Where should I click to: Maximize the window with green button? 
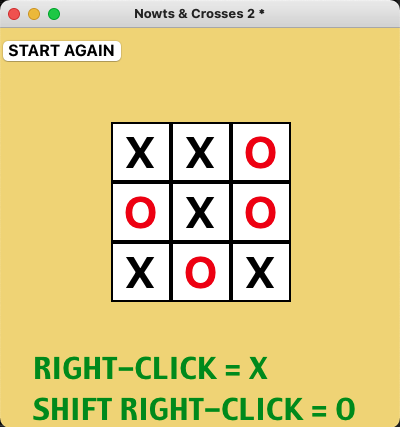pyautogui.click(x=54, y=14)
